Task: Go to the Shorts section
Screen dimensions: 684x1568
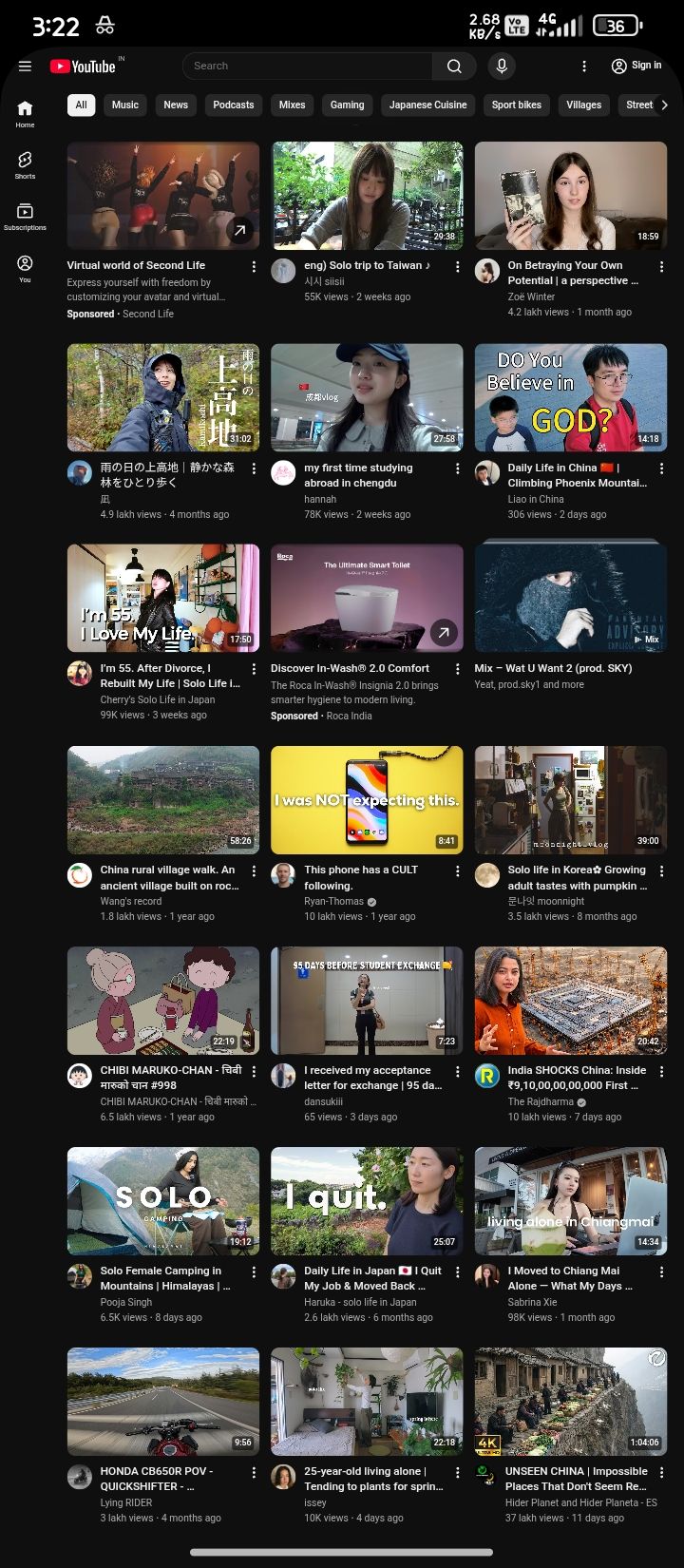Action: (x=25, y=164)
